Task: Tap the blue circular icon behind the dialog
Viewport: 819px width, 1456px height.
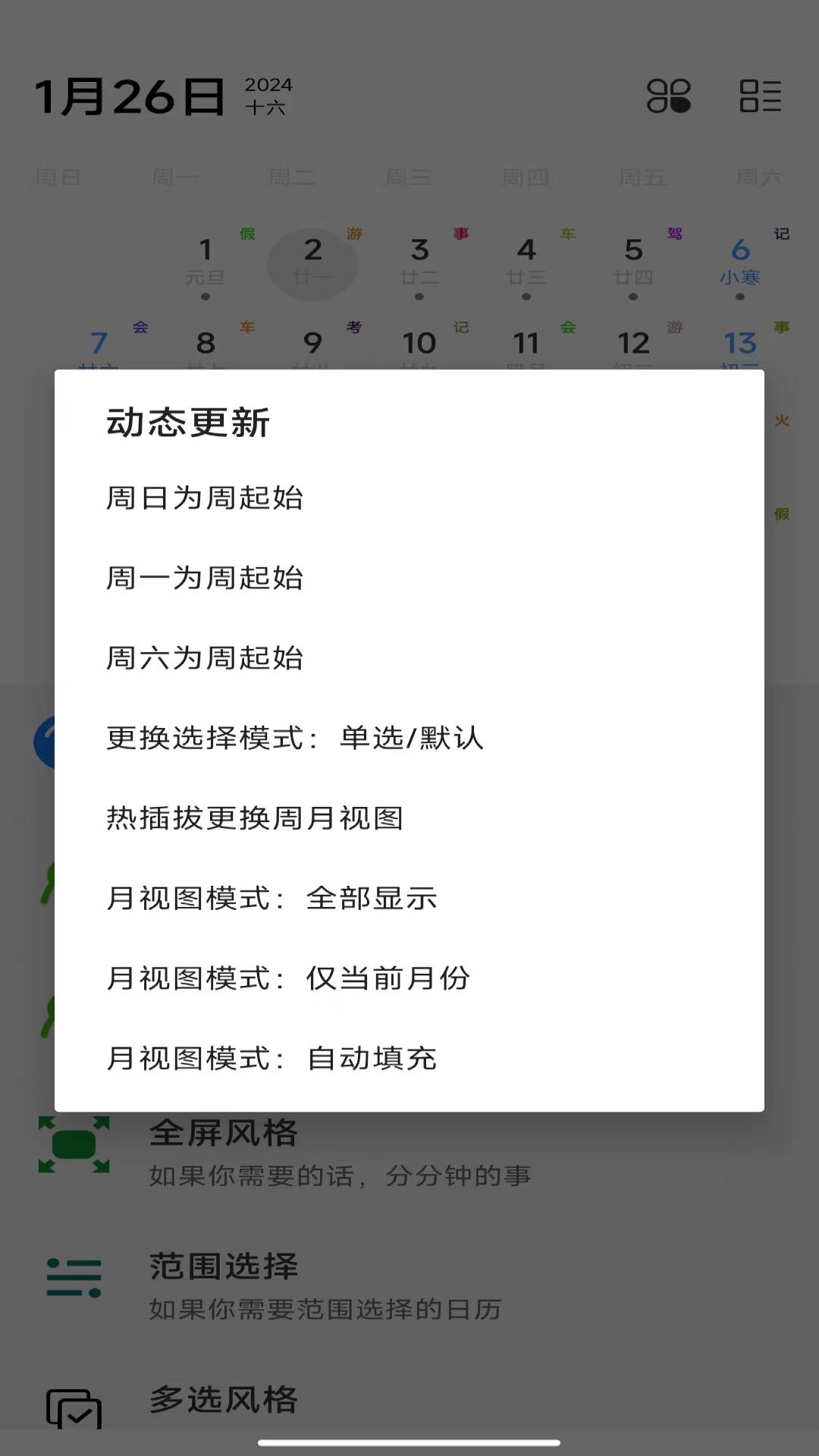Action: click(45, 739)
